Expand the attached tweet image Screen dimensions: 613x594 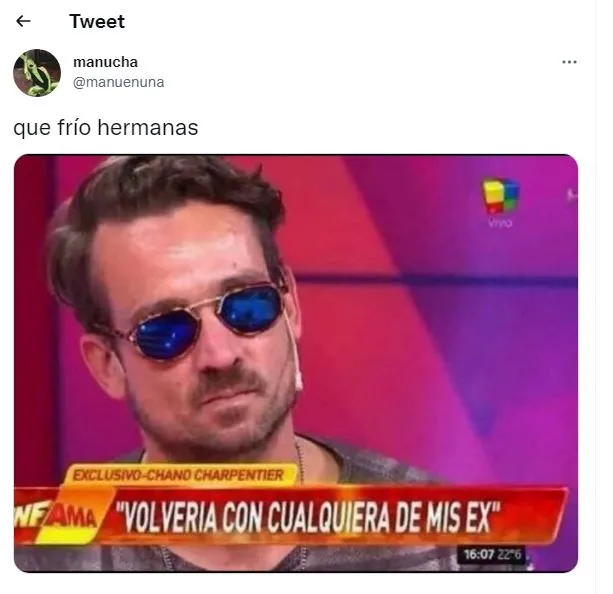(x=296, y=363)
